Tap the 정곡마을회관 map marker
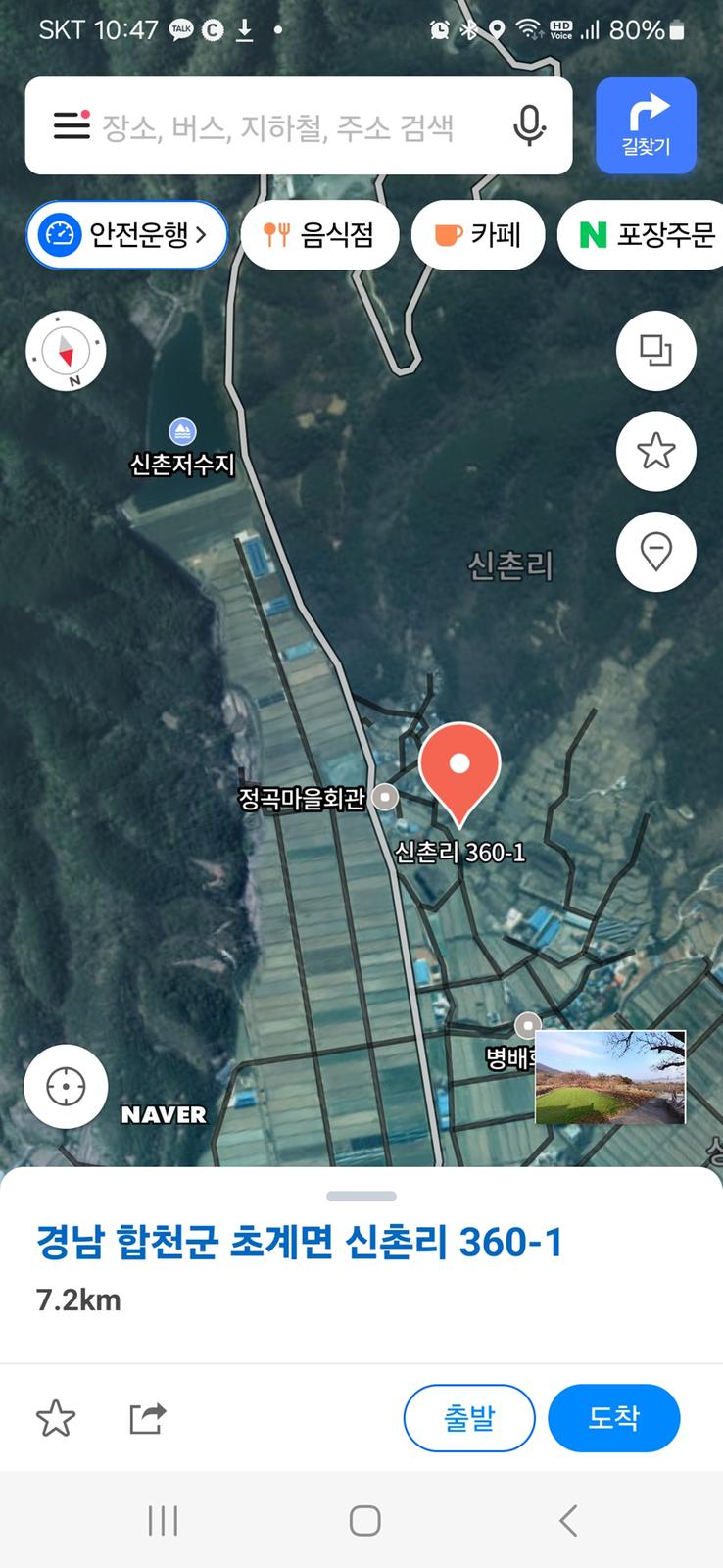This screenshot has width=723, height=1568. [x=385, y=797]
